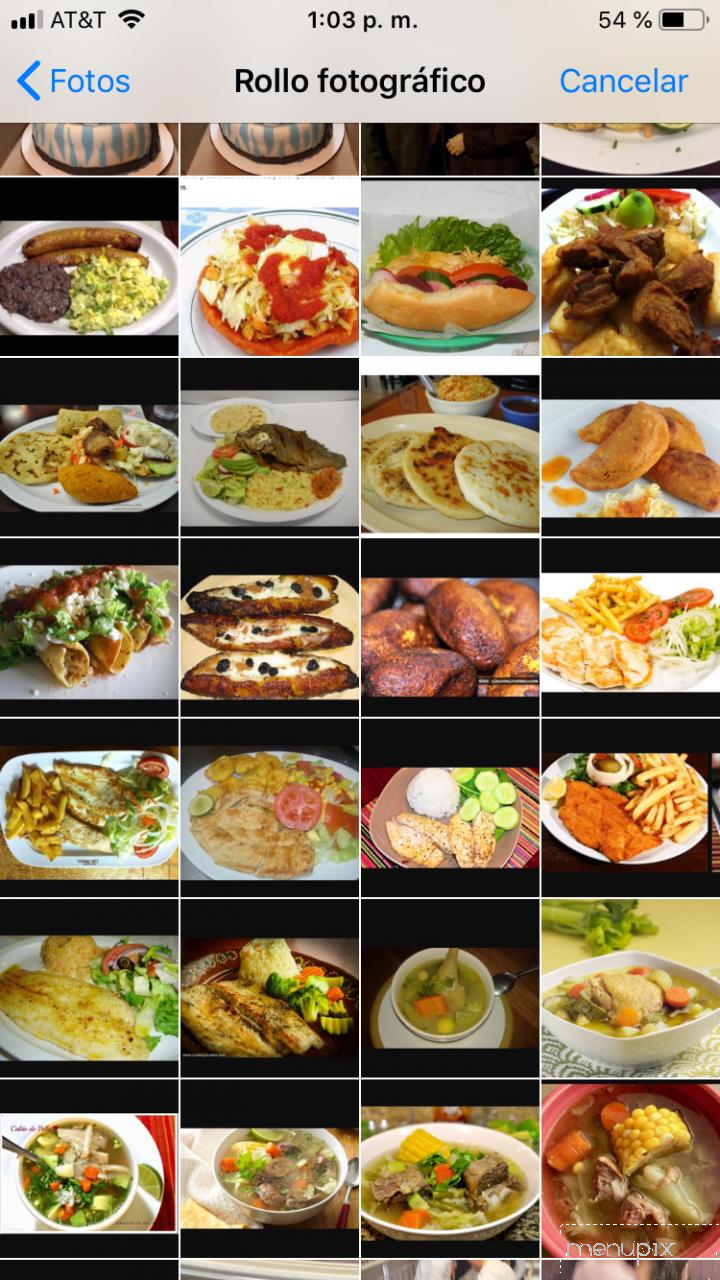Pick the chicken soup in the yellow-background bowl
The image size is (720, 1280).
click(630, 990)
